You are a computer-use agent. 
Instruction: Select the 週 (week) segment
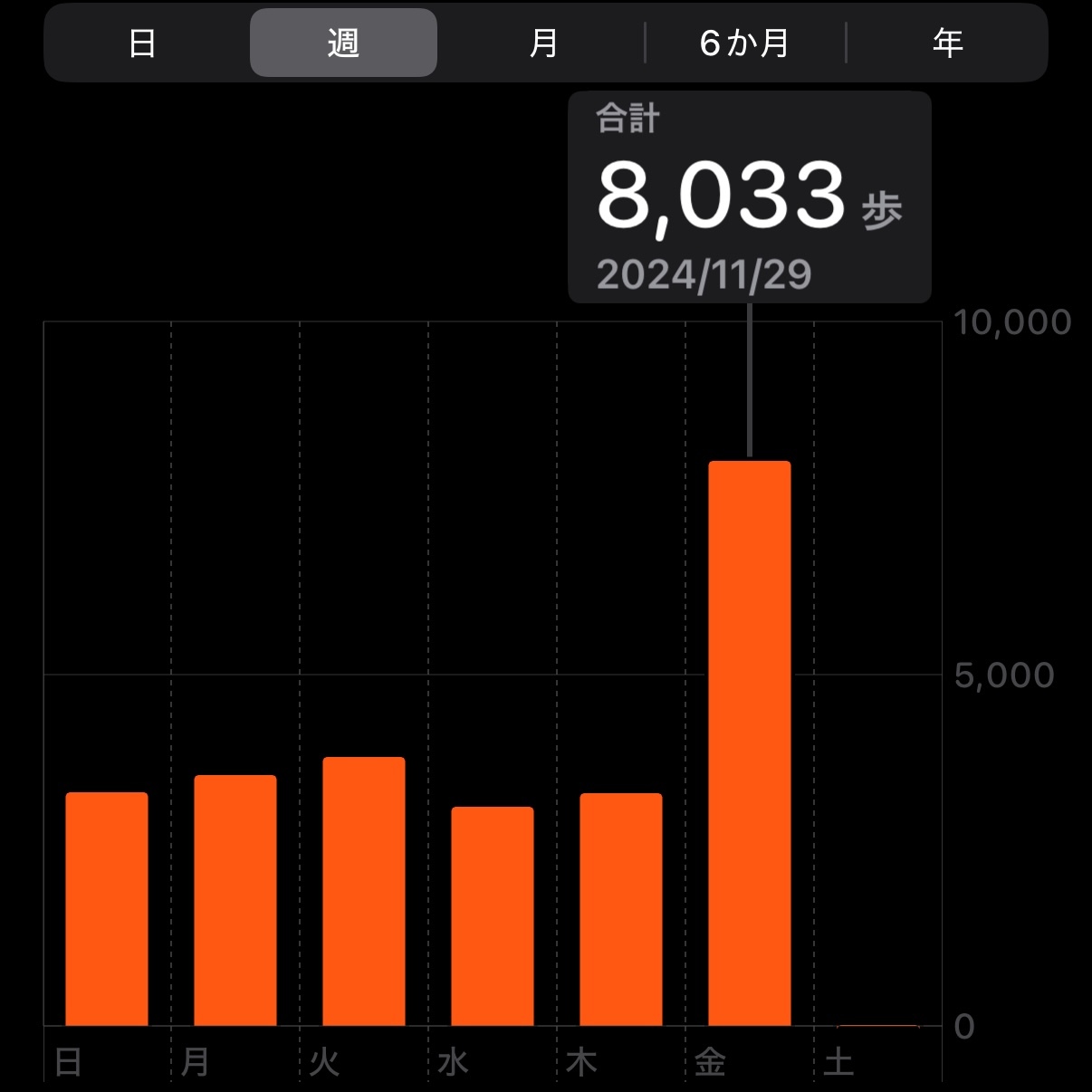tap(343, 43)
